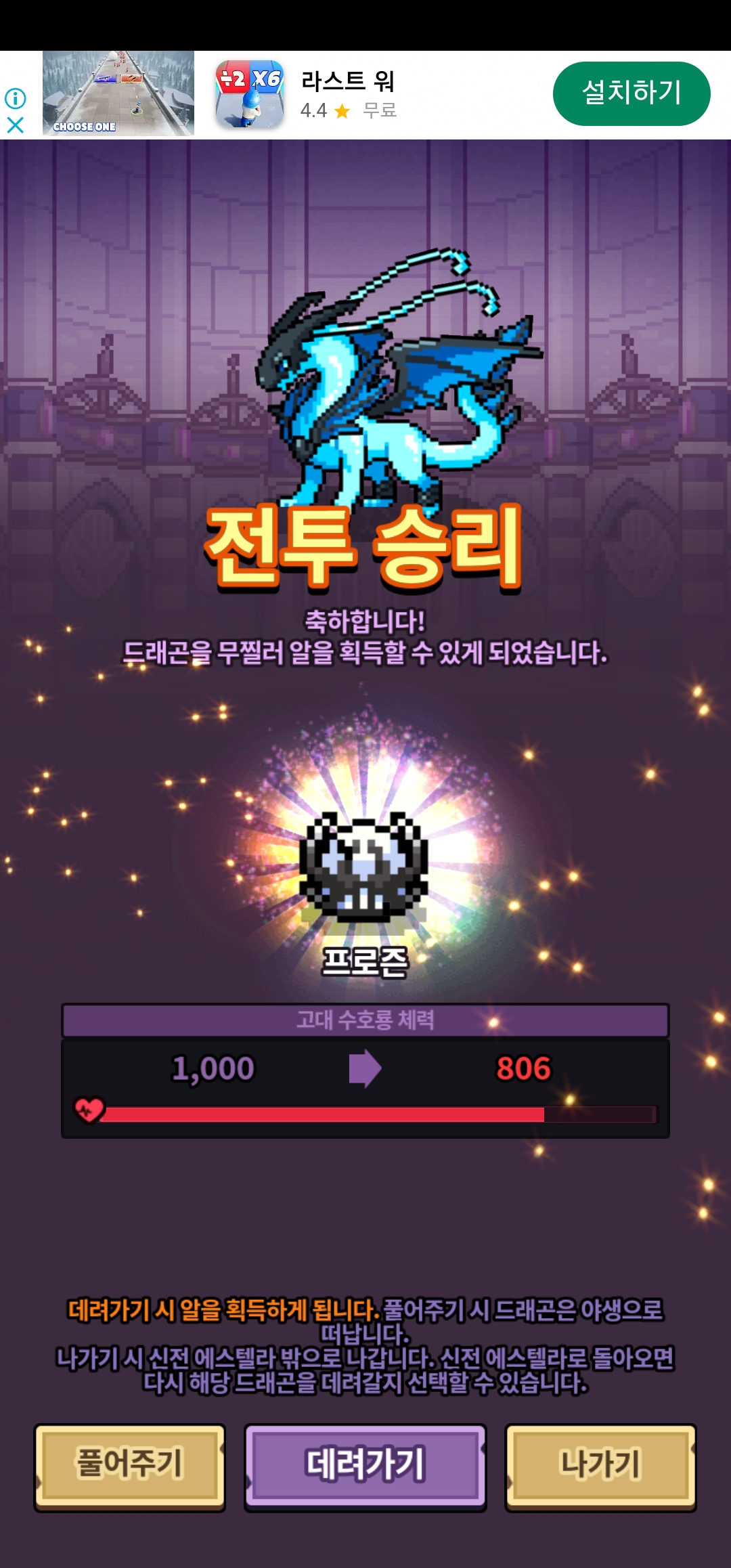
Task: Select 데려가기 to take the dragon
Action: [365, 1466]
